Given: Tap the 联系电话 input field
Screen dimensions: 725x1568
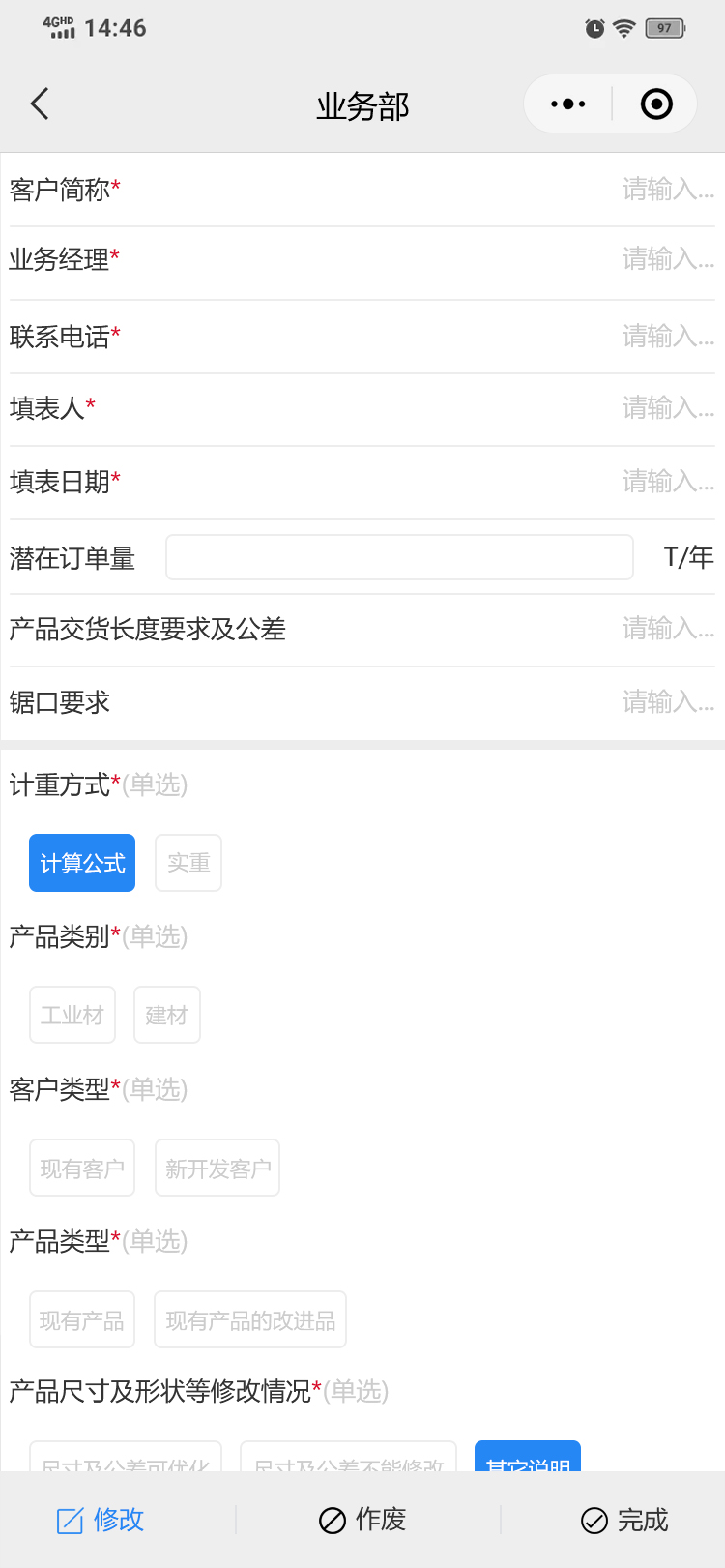Looking at the screenshot, I should [x=667, y=337].
